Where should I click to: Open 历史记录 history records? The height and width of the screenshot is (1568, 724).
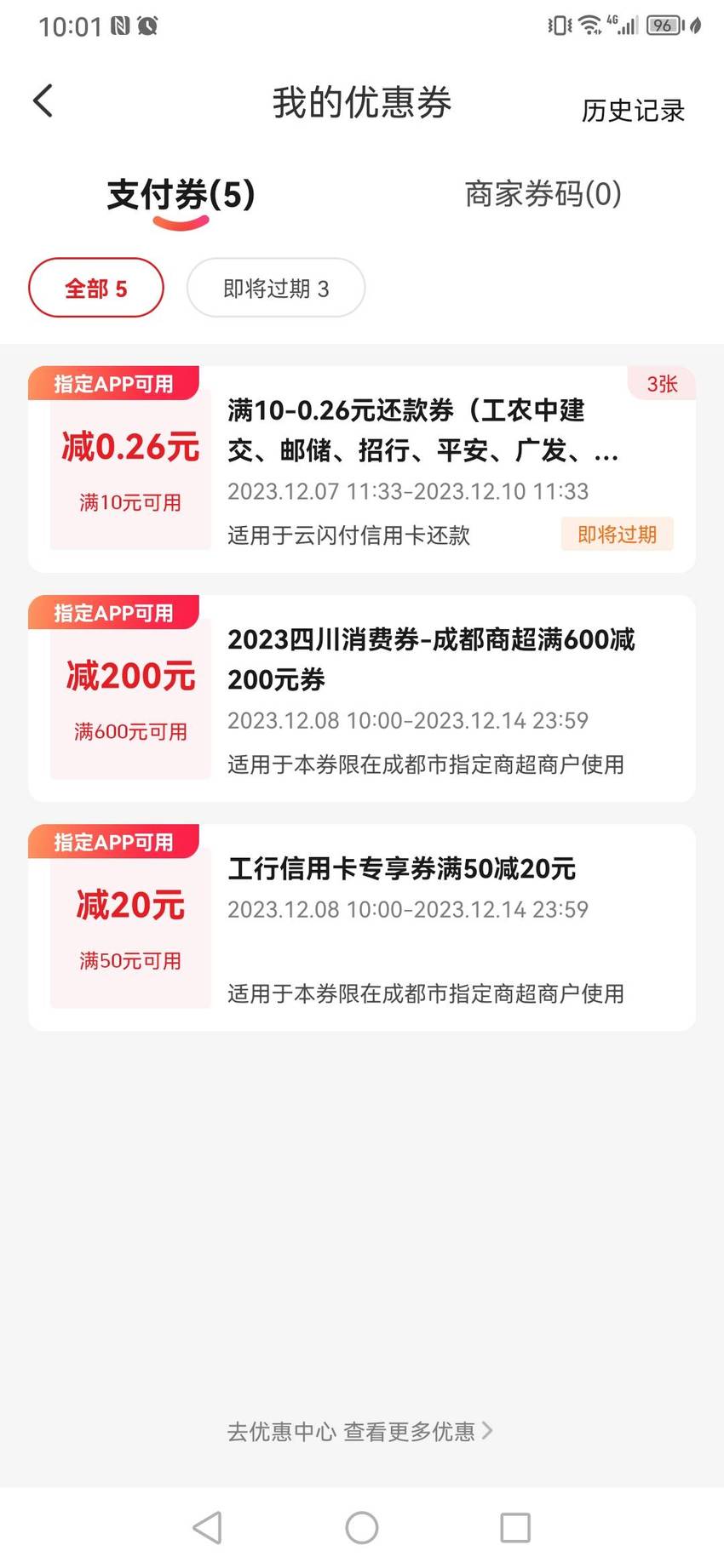(x=633, y=111)
